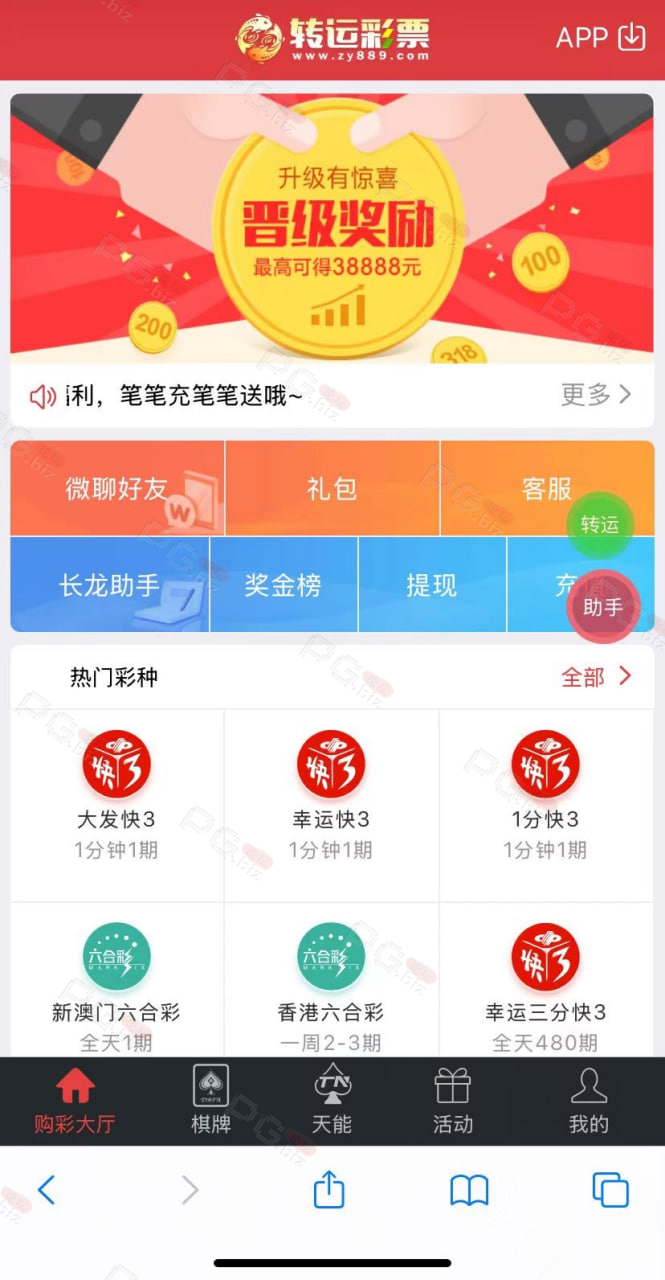Switch to the 棋牌 tab
Screen dimensions: 665x1280
coord(211,1100)
